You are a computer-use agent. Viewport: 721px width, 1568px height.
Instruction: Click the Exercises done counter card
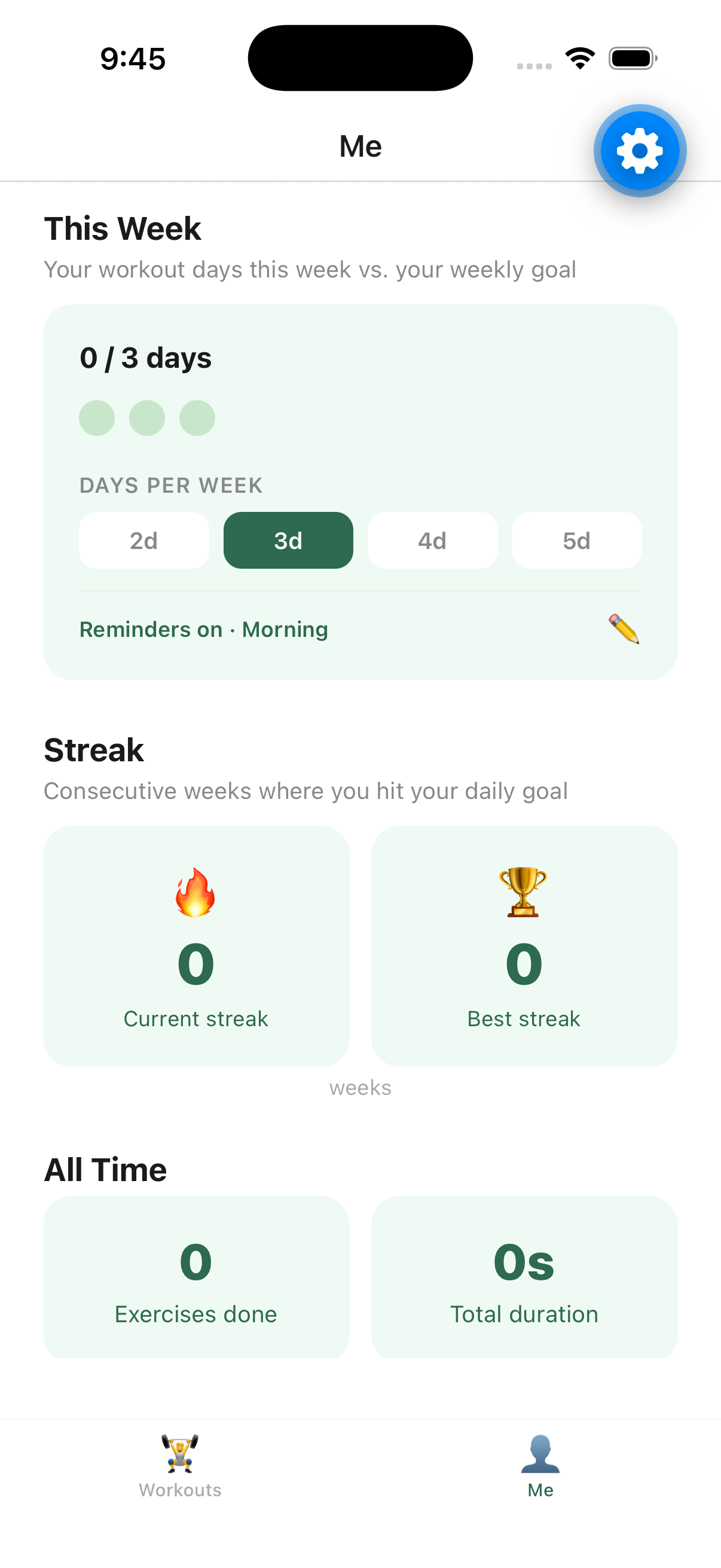tap(196, 1279)
